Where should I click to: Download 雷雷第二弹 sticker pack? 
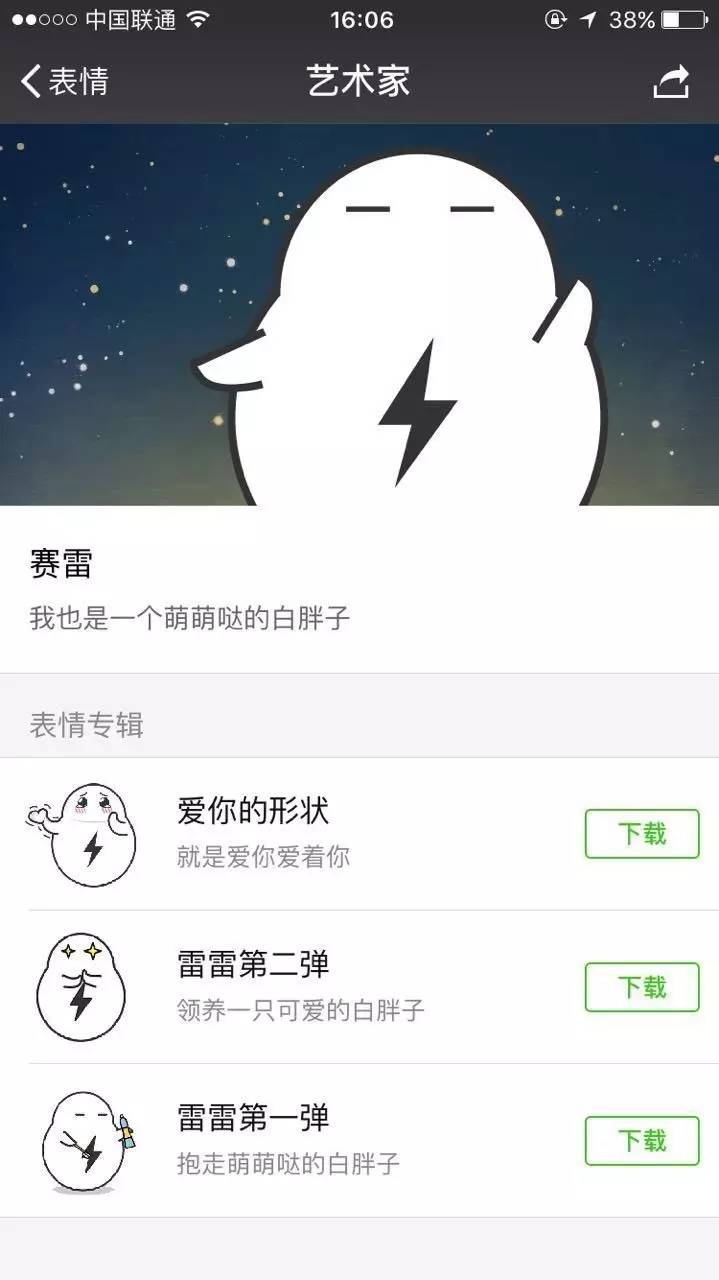641,987
